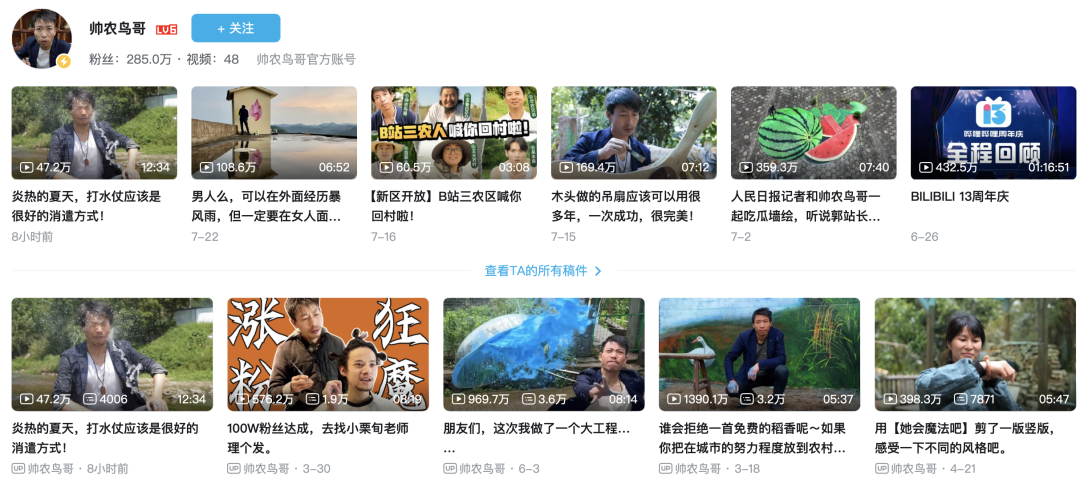The height and width of the screenshot is (479, 1080).
Task: Open the 她会魔法吧 vertical edit video
Action: coord(975,354)
